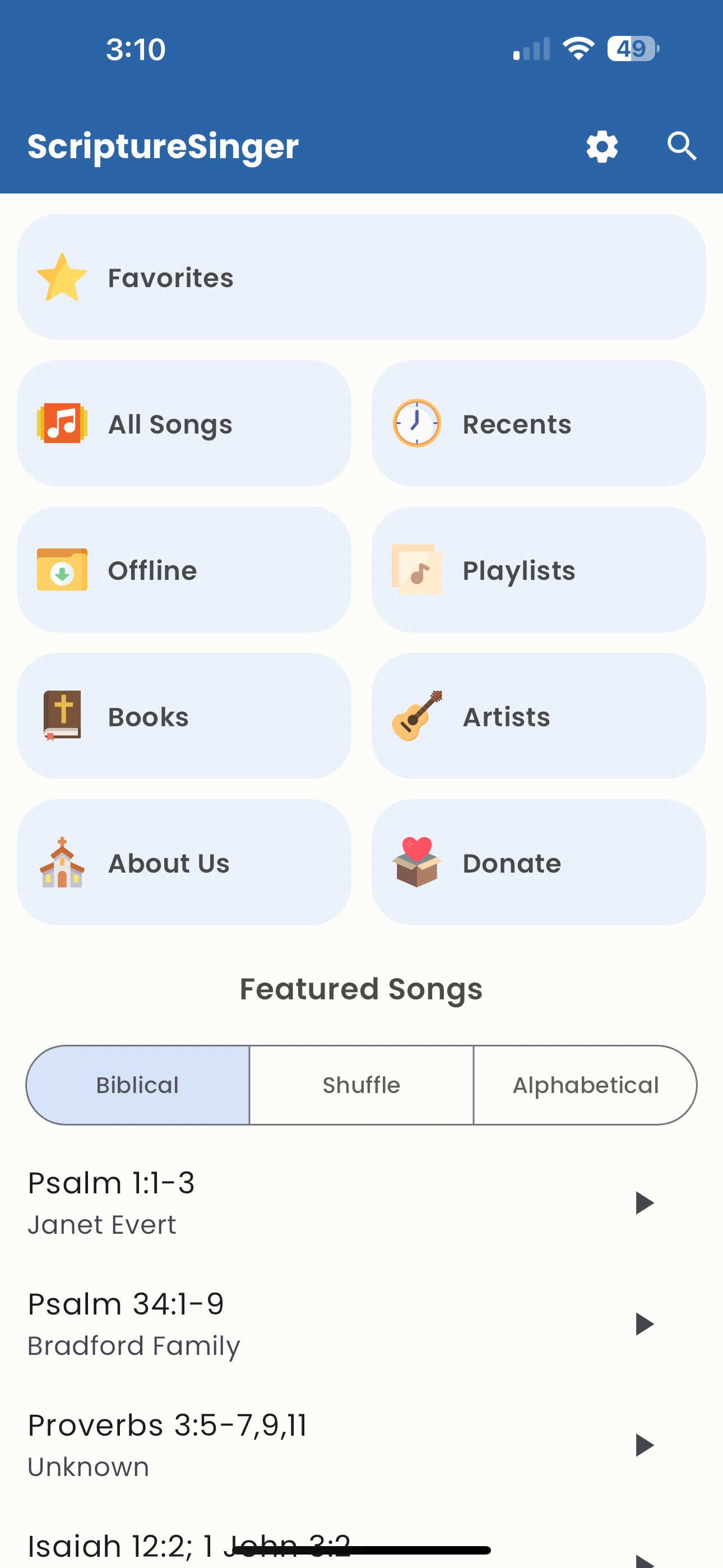View the Recents section
This screenshot has width=723, height=1568.
pyautogui.click(x=539, y=423)
